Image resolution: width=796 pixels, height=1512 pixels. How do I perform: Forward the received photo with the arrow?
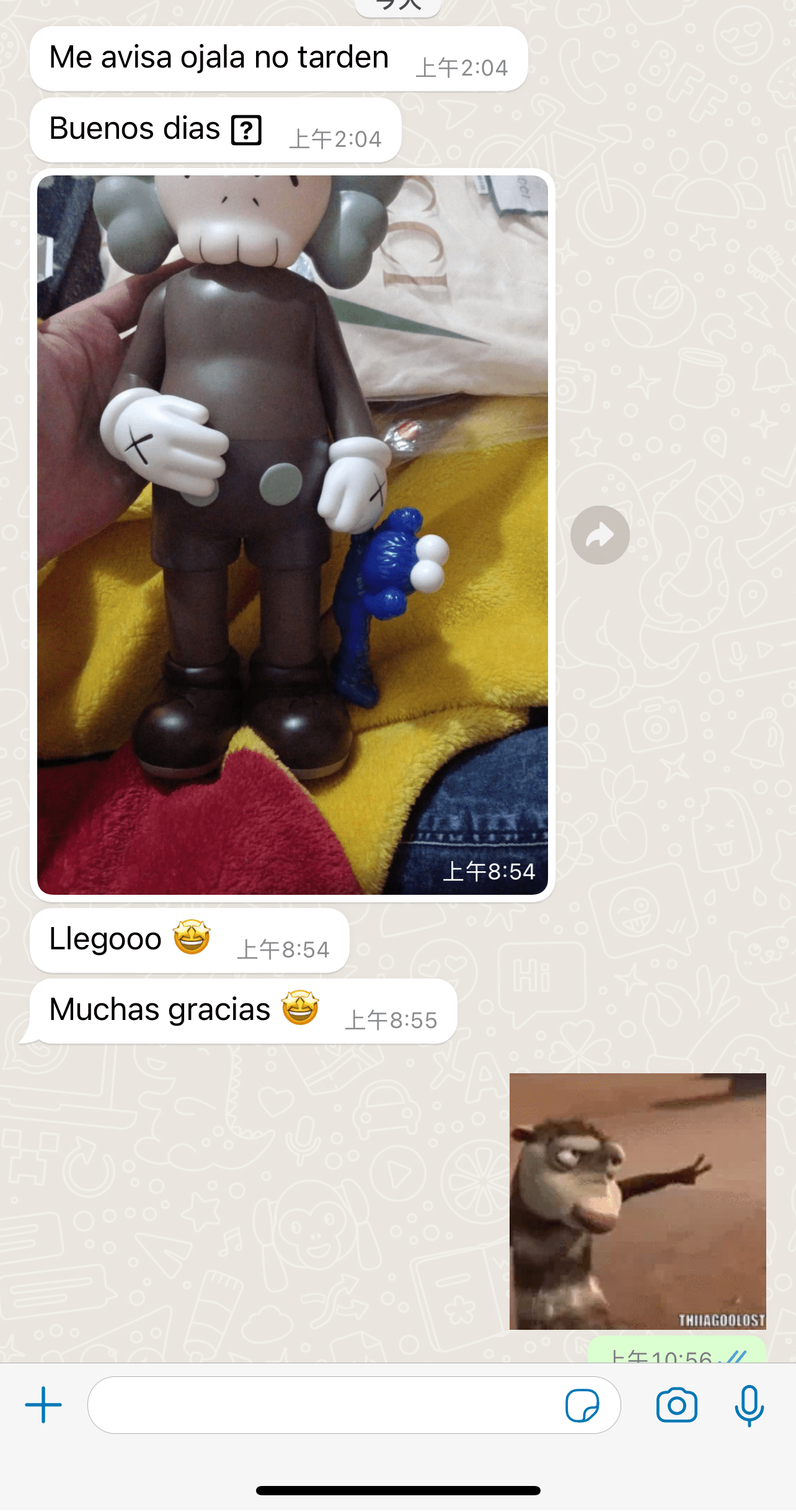[599, 535]
